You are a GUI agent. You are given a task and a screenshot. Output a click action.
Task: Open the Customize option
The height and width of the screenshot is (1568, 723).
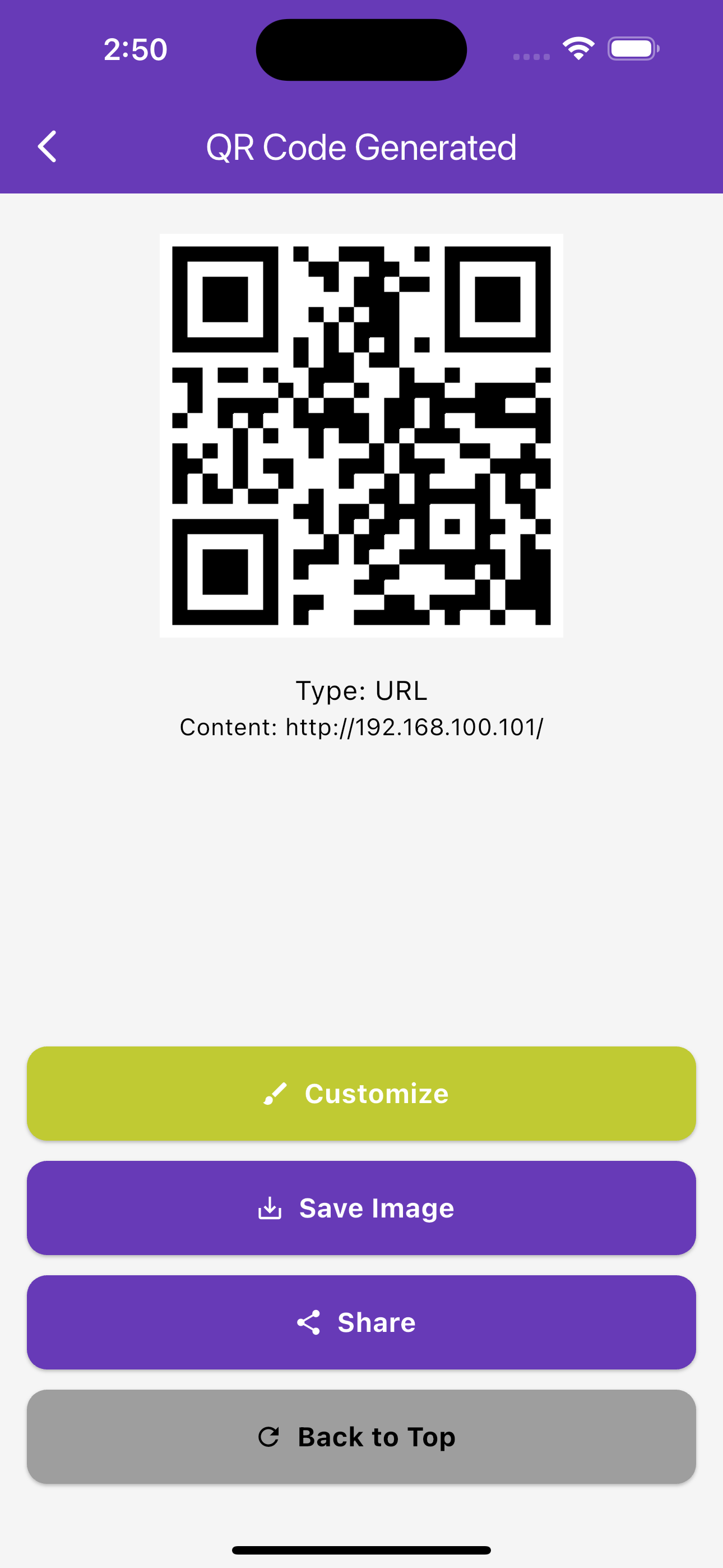(361, 1093)
